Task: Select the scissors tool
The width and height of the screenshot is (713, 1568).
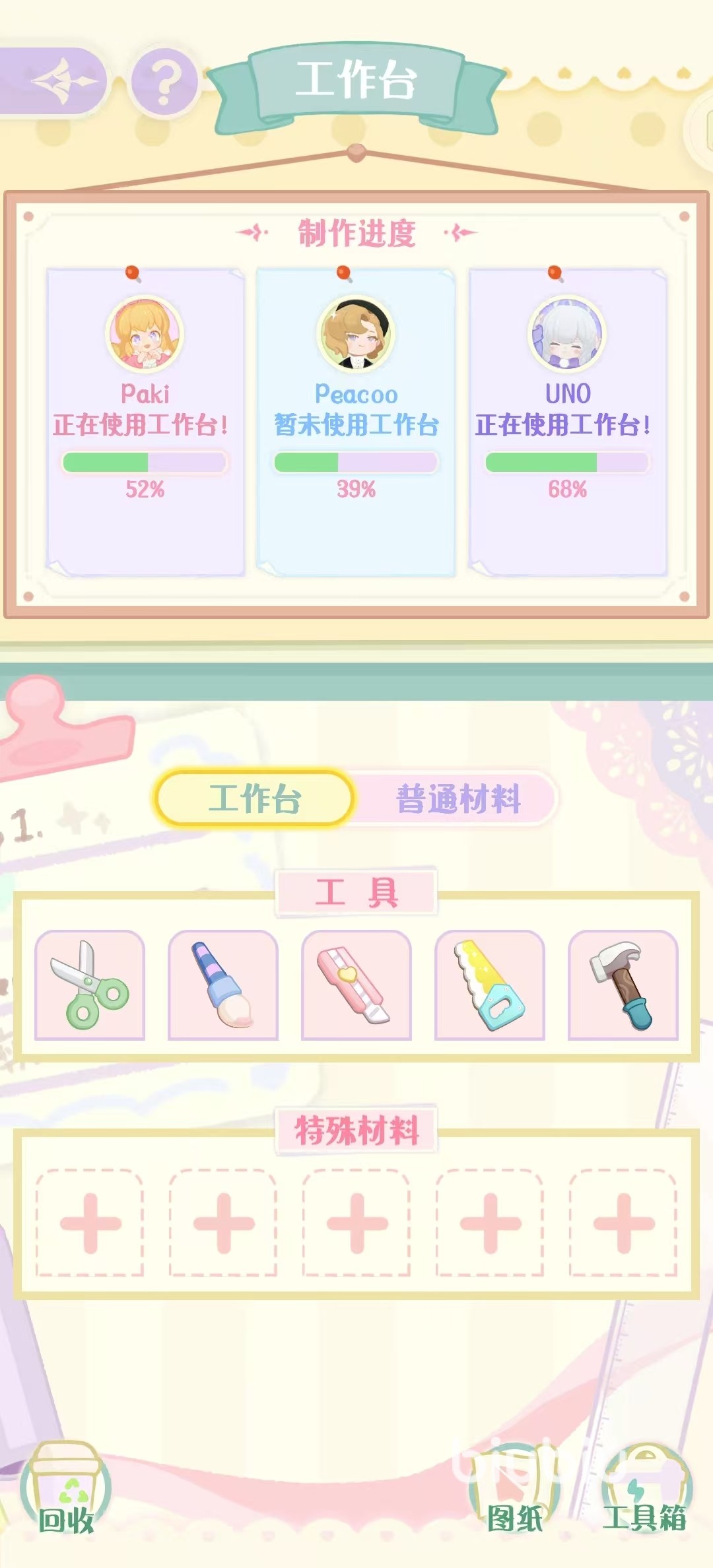Action: (x=90, y=985)
